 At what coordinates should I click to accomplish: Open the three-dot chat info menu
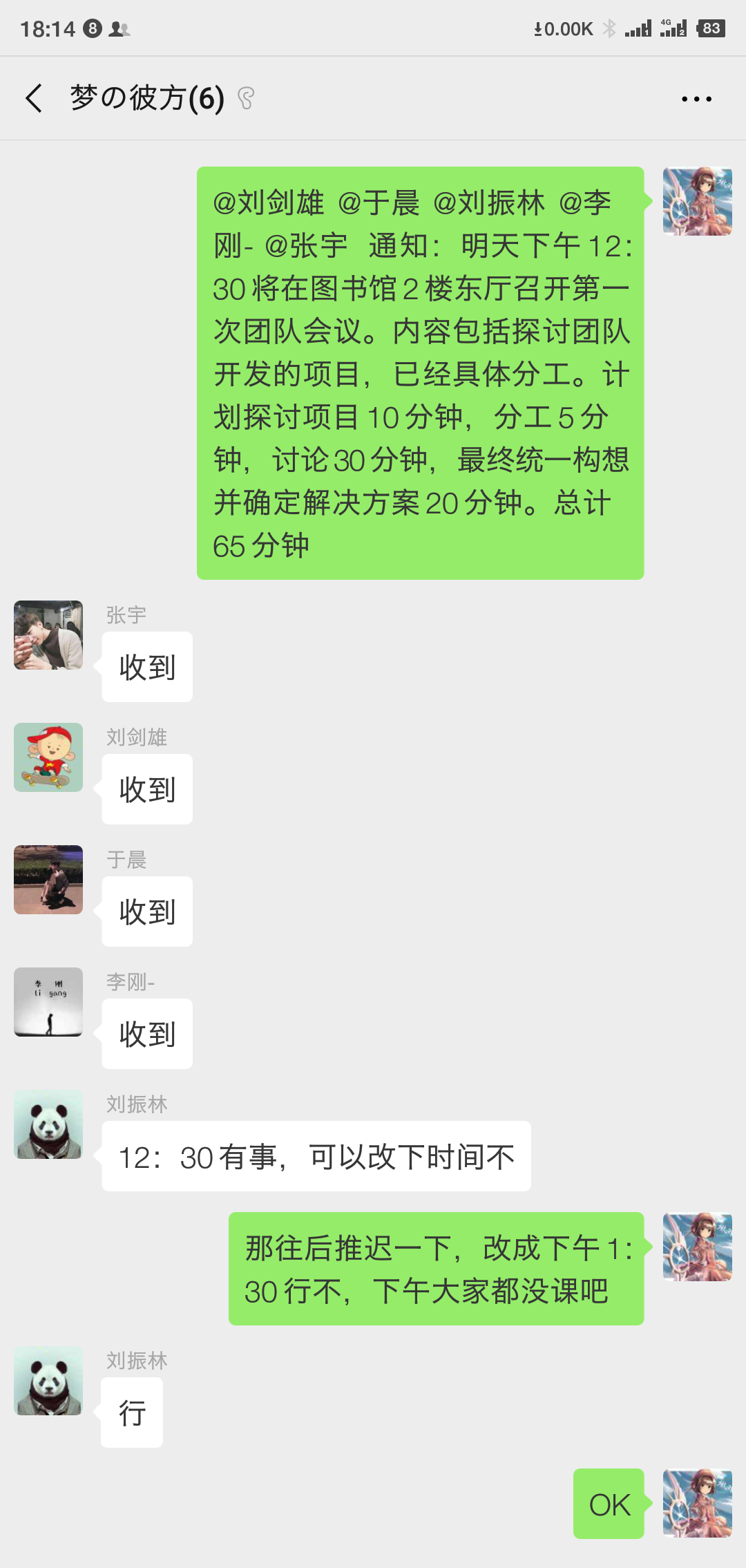696,99
